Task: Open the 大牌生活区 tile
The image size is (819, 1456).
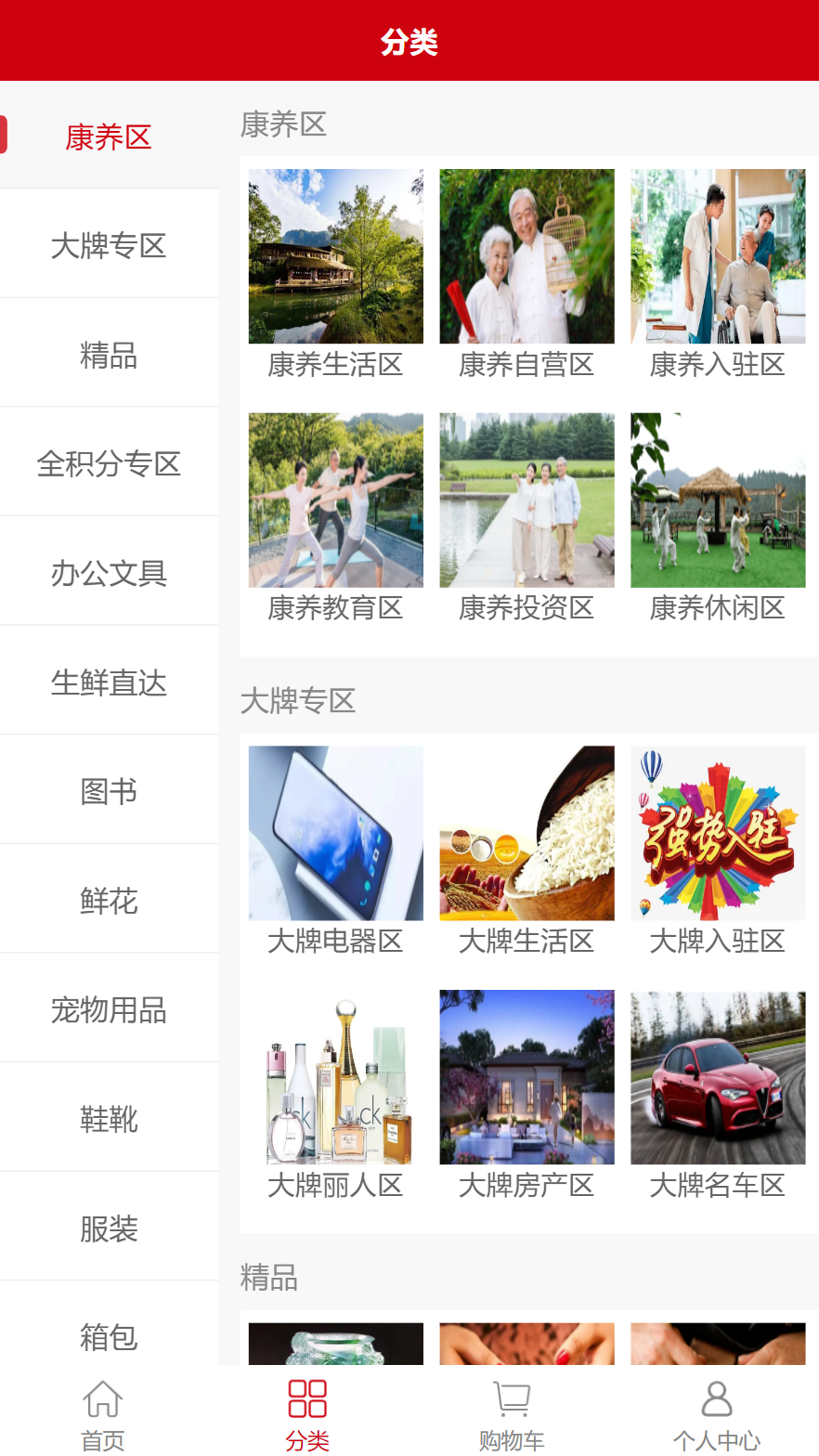Action: [x=526, y=851]
